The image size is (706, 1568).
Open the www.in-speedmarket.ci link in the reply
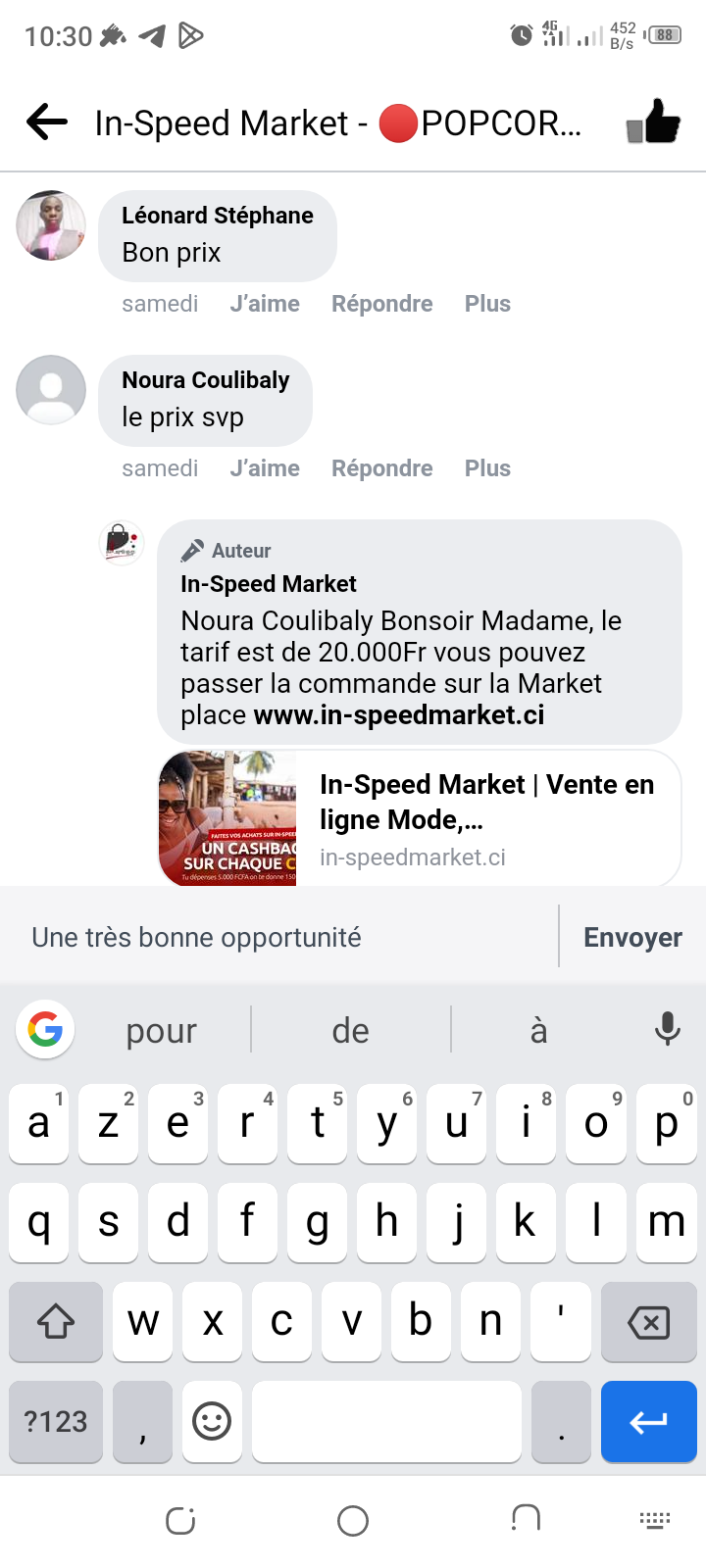(x=398, y=715)
